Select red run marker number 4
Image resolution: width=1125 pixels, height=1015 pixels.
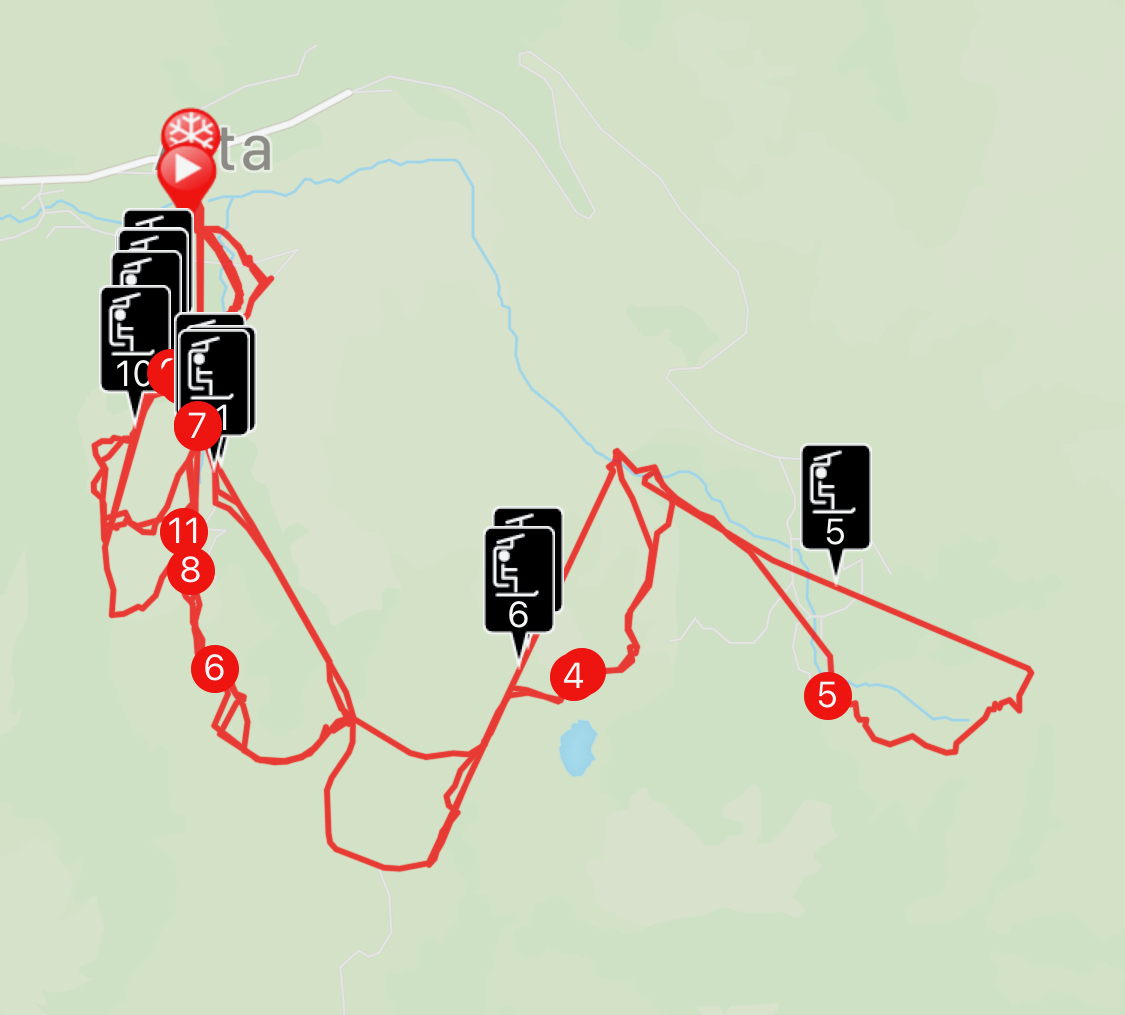coord(574,676)
